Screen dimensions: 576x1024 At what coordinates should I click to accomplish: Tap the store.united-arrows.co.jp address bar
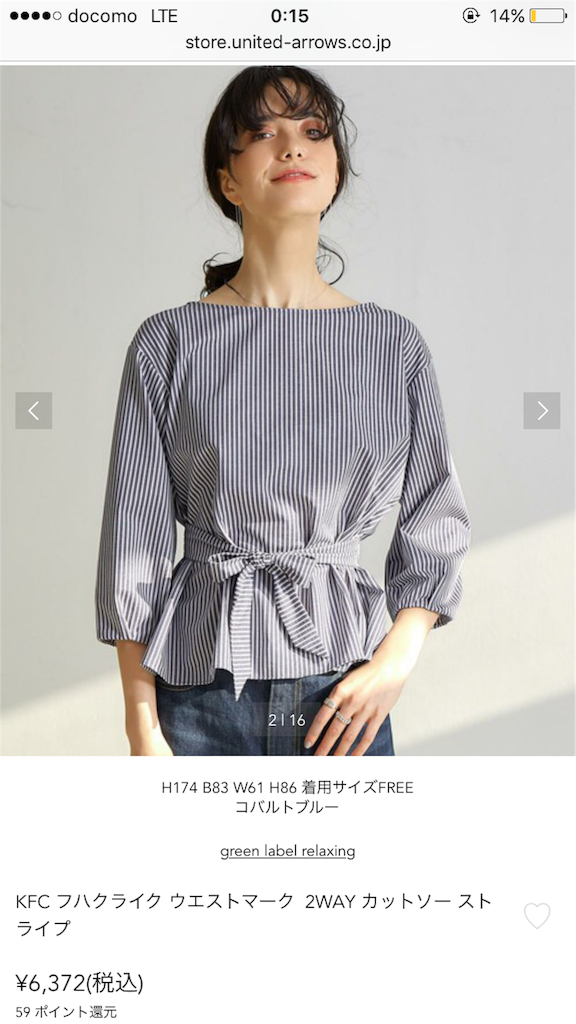point(288,42)
